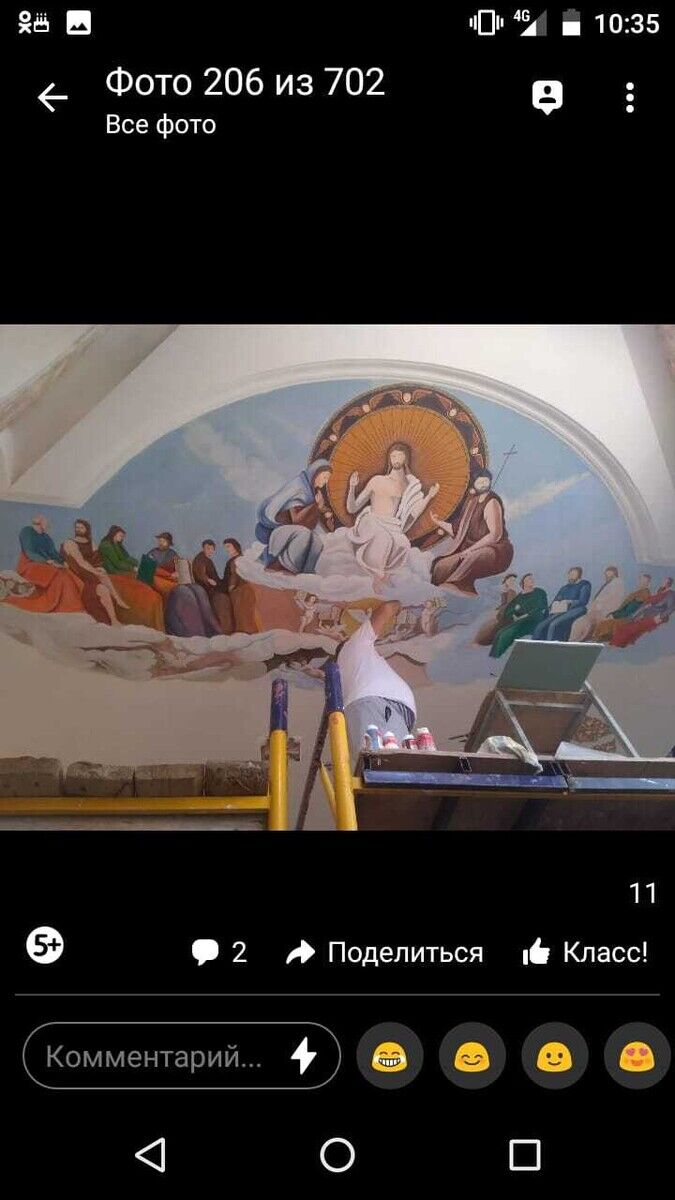React with the grinning teeth emoji
This screenshot has height=1200, width=675.
pyautogui.click(x=390, y=1056)
